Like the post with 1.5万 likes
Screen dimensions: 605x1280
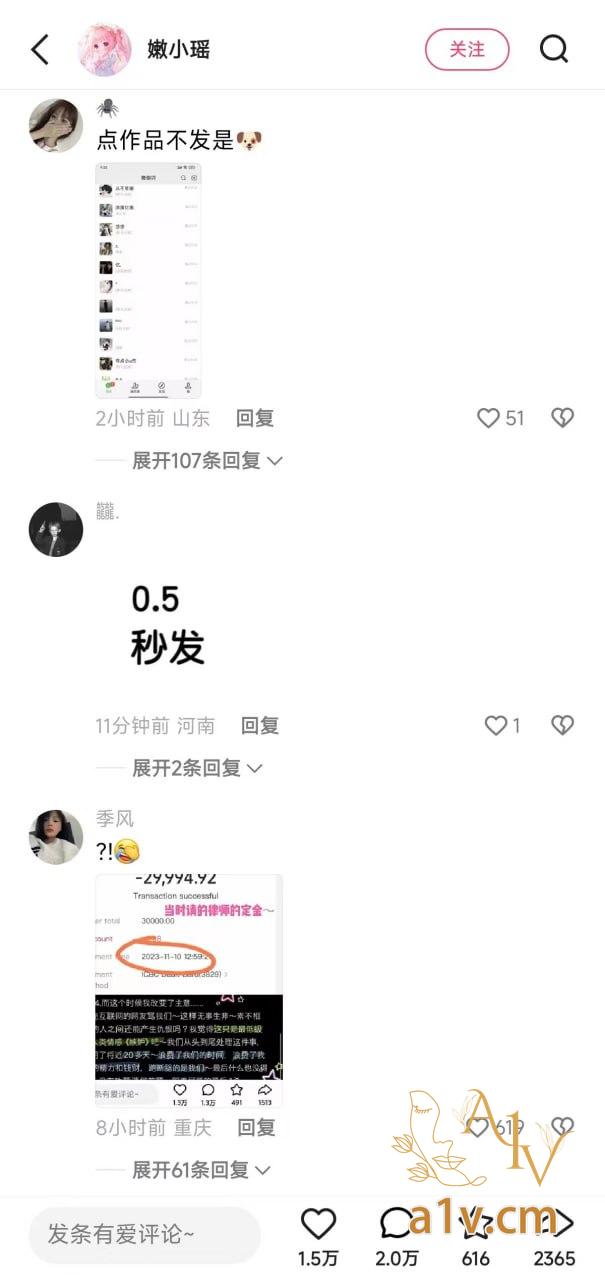(318, 1224)
